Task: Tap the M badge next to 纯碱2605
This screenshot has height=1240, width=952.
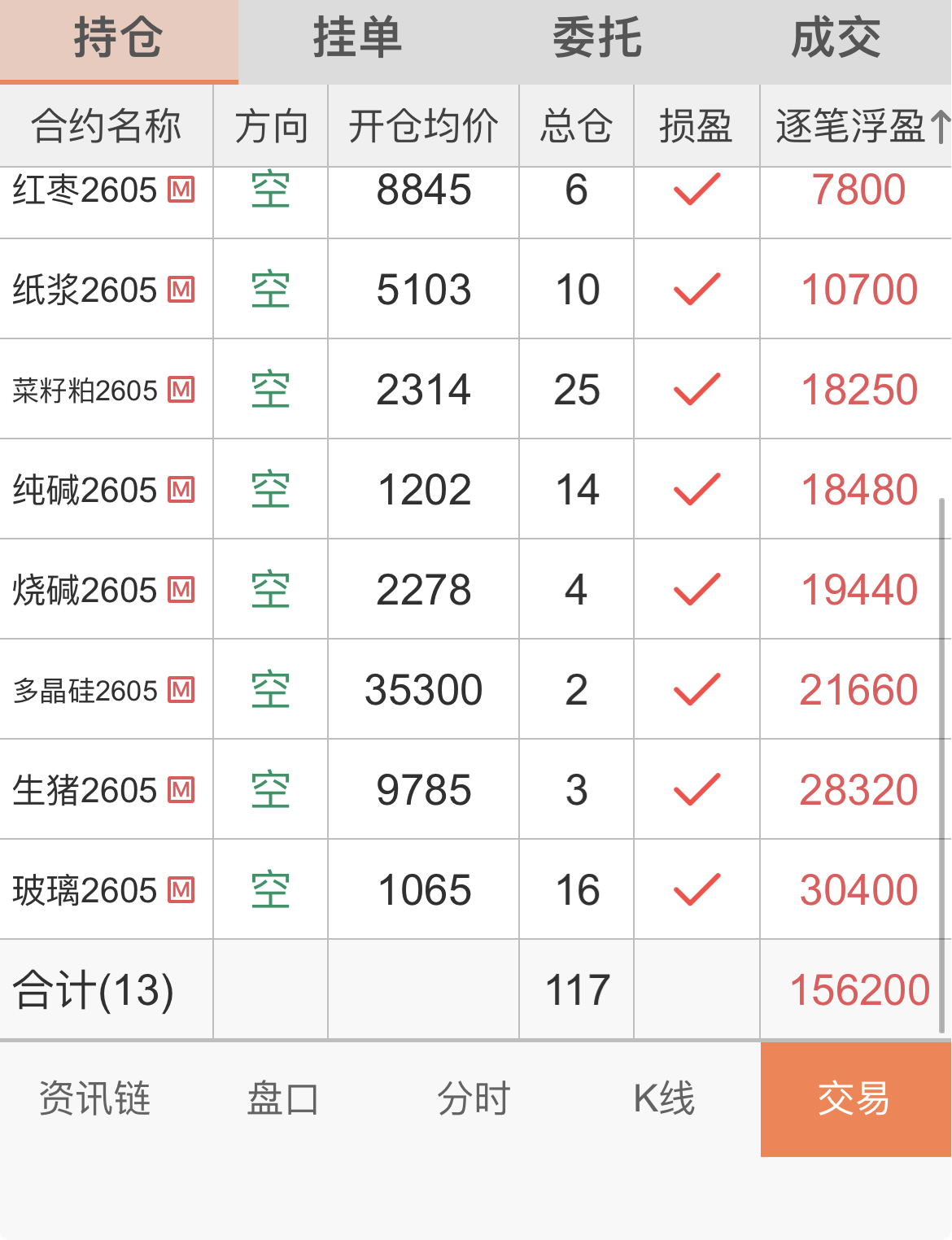Action: (182, 489)
